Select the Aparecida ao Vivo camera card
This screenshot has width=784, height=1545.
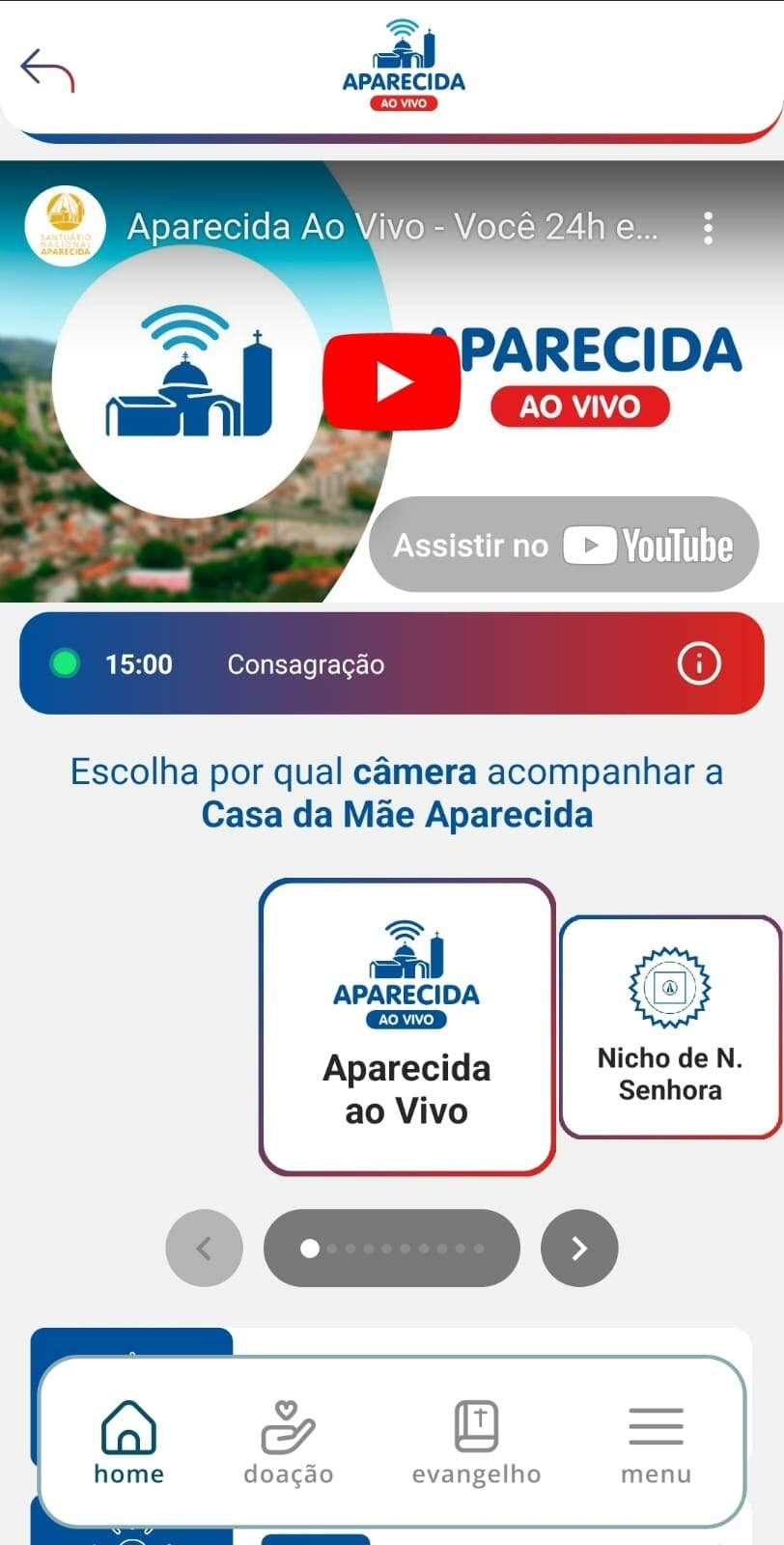click(406, 1026)
